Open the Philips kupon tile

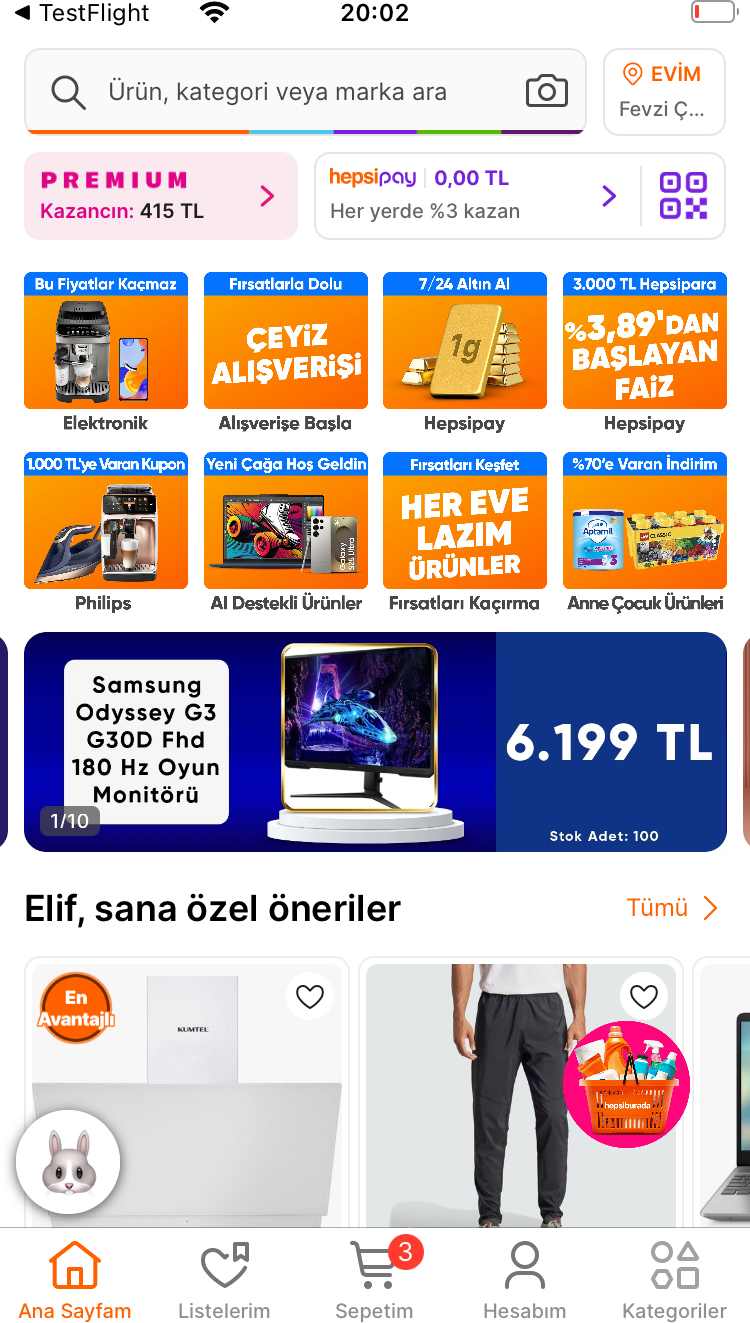click(x=106, y=532)
